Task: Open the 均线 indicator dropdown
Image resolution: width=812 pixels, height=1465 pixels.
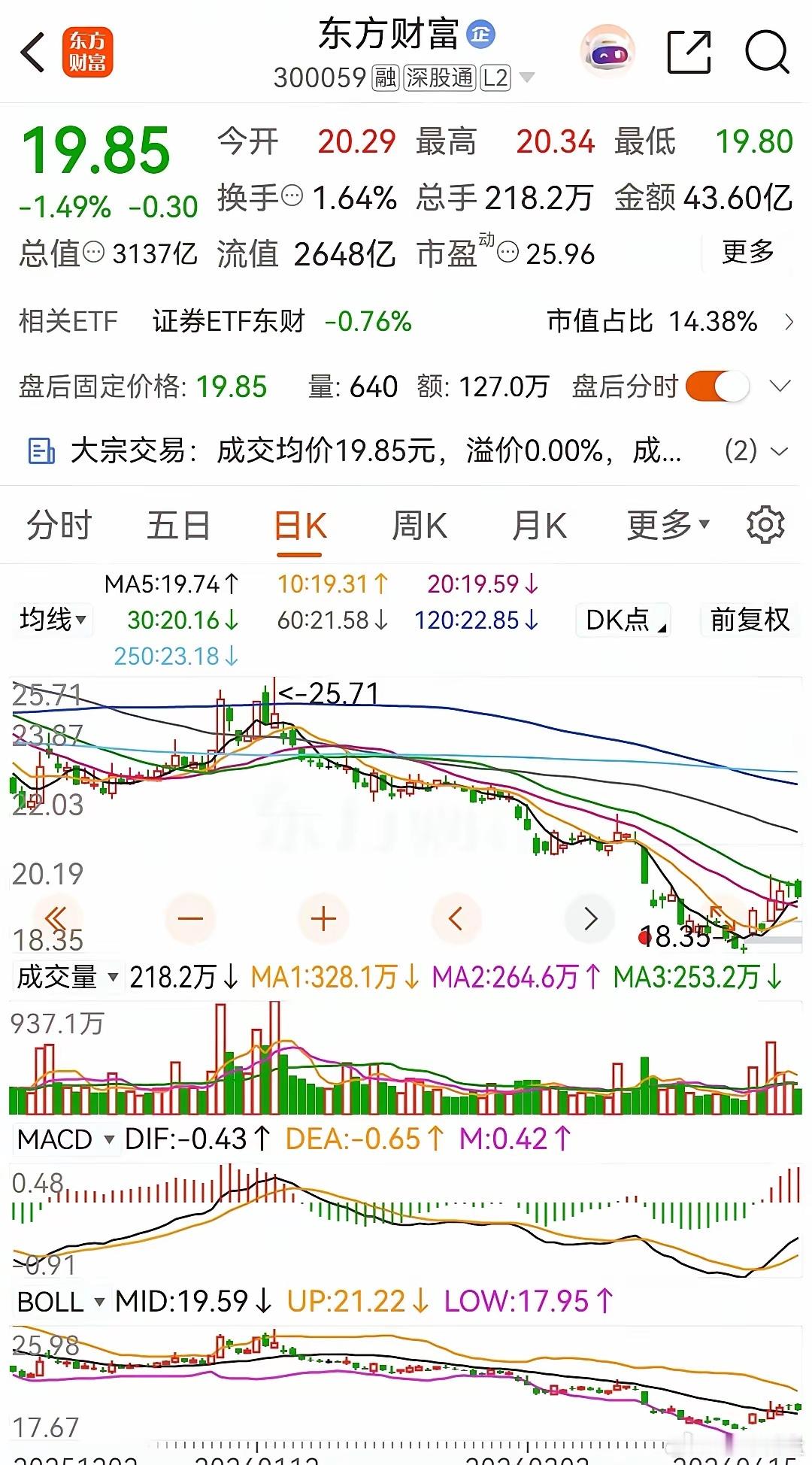Action: 53,620
